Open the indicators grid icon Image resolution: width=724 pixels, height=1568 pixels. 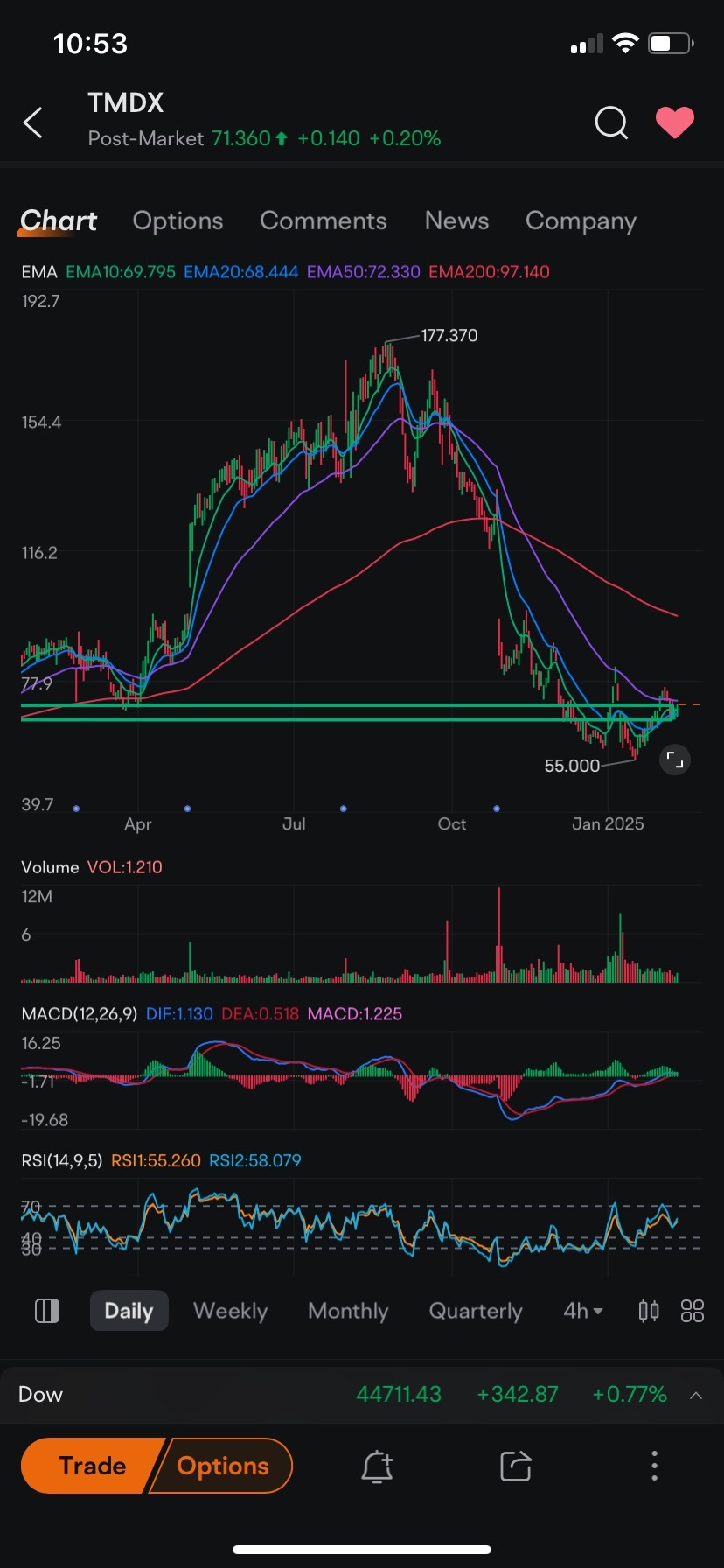point(693,1311)
